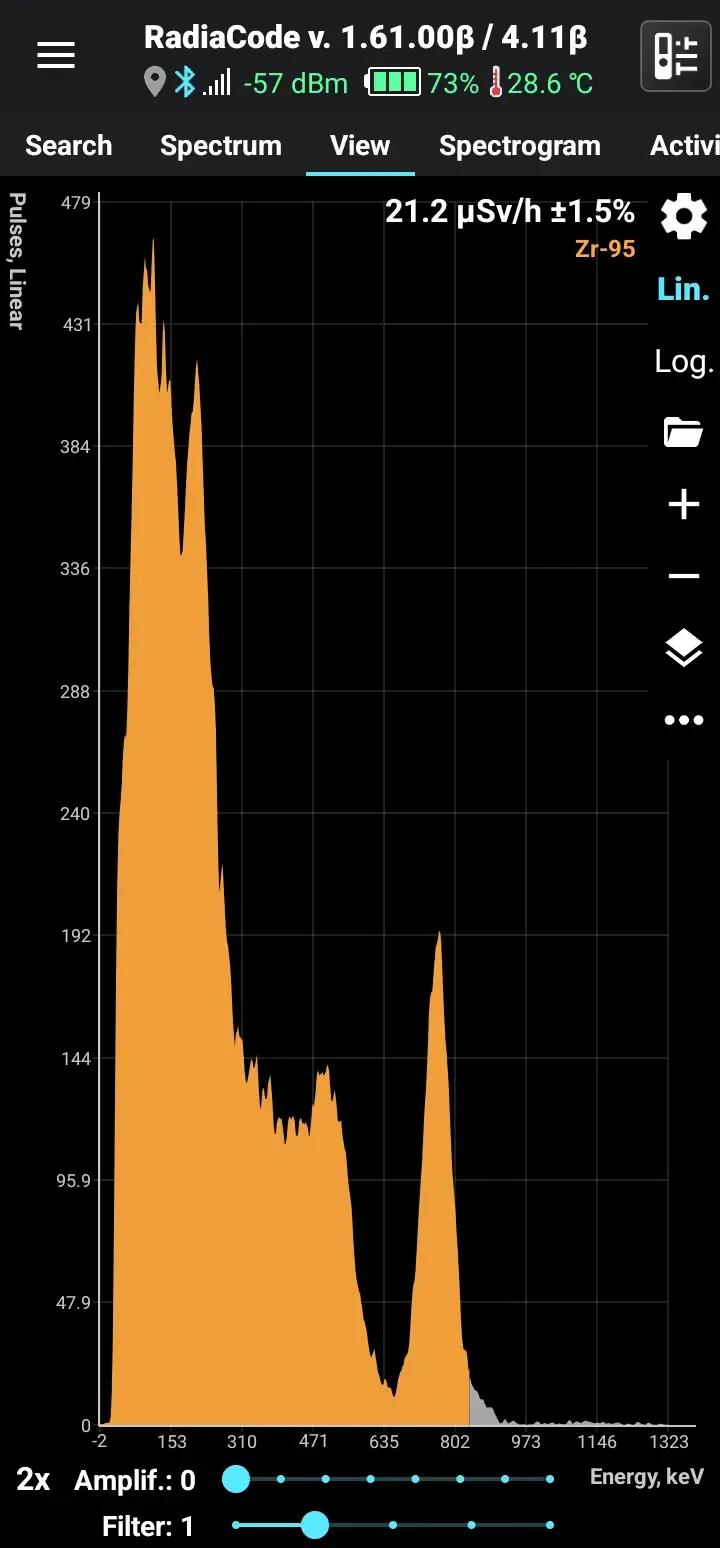Screen dimensions: 720x1548
Task: Tap the 2x zoom factor button
Action: coord(33,1479)
